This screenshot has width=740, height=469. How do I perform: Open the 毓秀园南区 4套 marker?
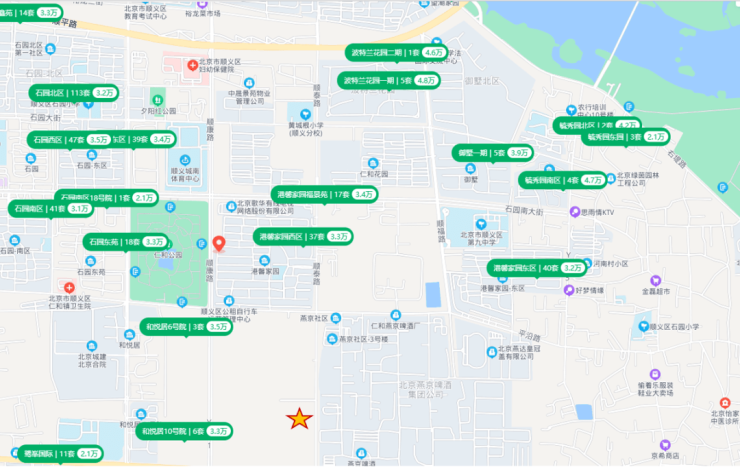tap(563, 181)
